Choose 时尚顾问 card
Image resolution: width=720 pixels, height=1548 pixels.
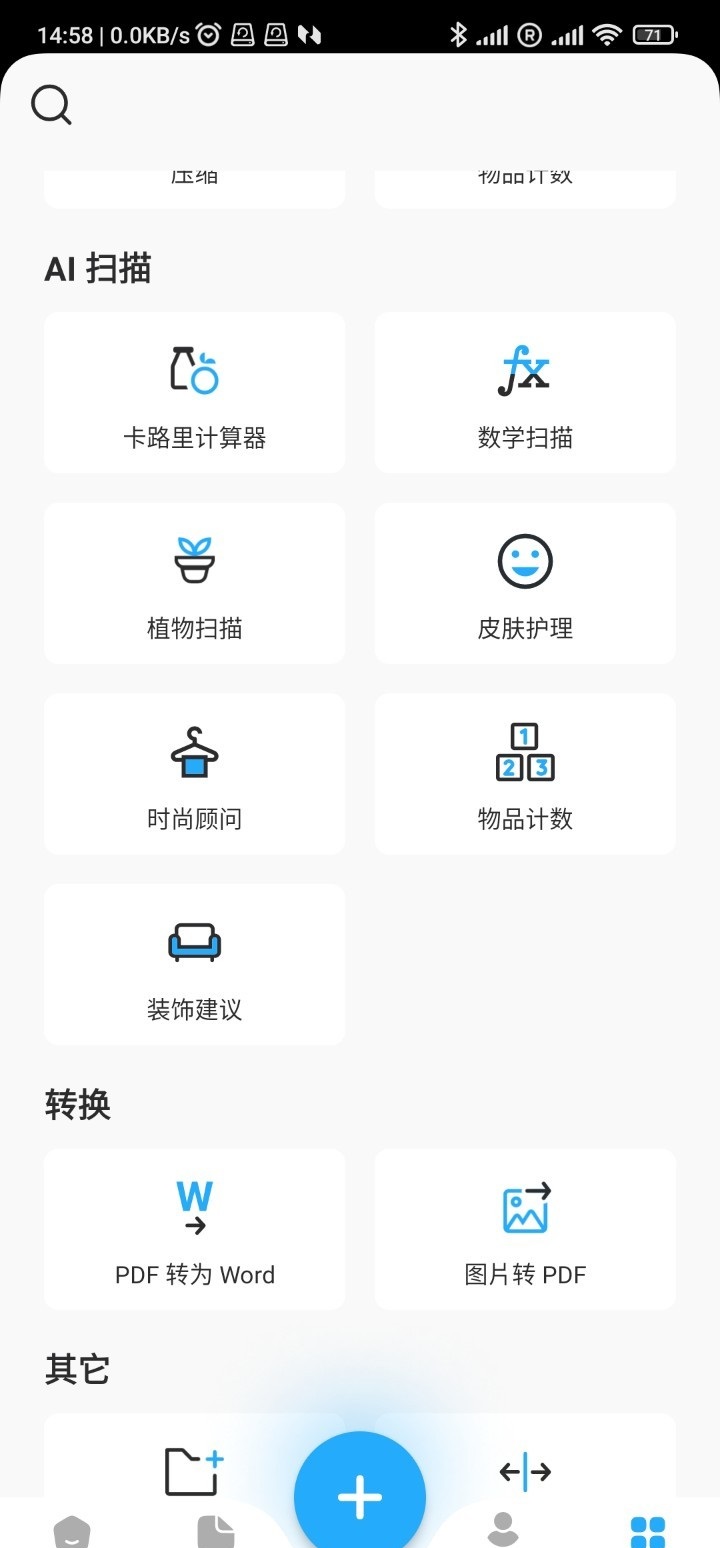pos(194,774)
